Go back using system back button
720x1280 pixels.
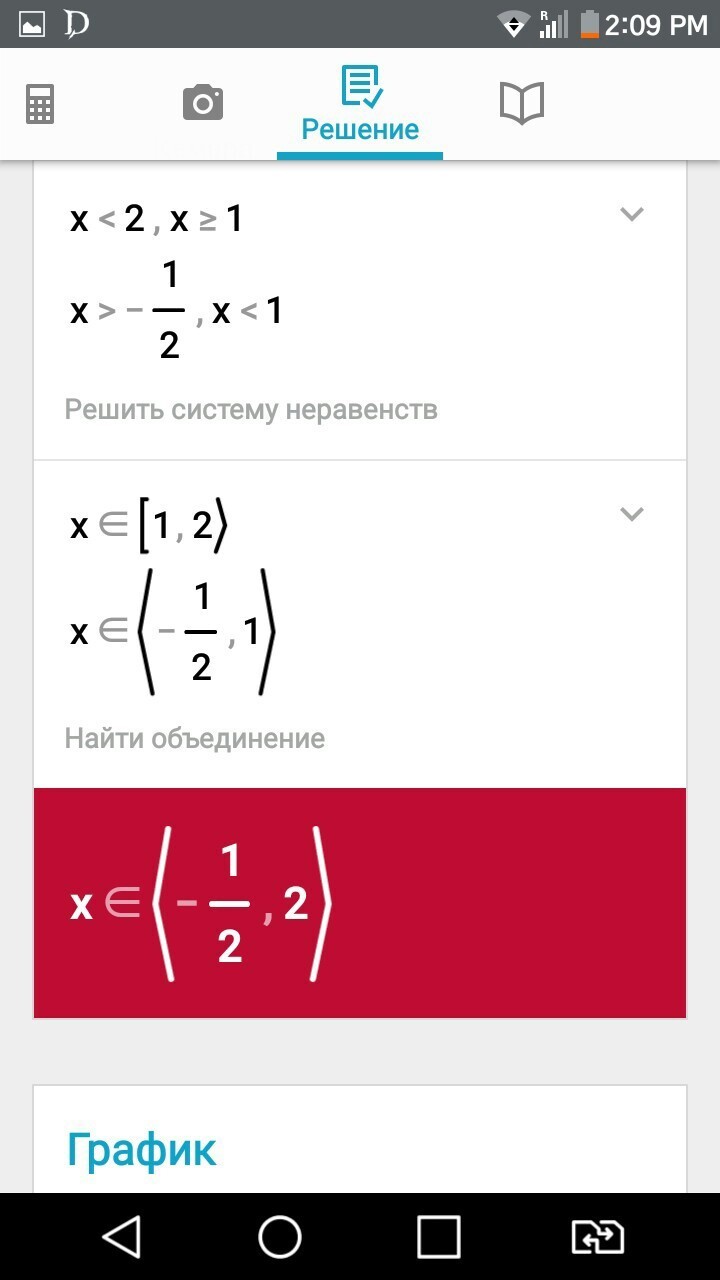click(x=122, y=1237)
